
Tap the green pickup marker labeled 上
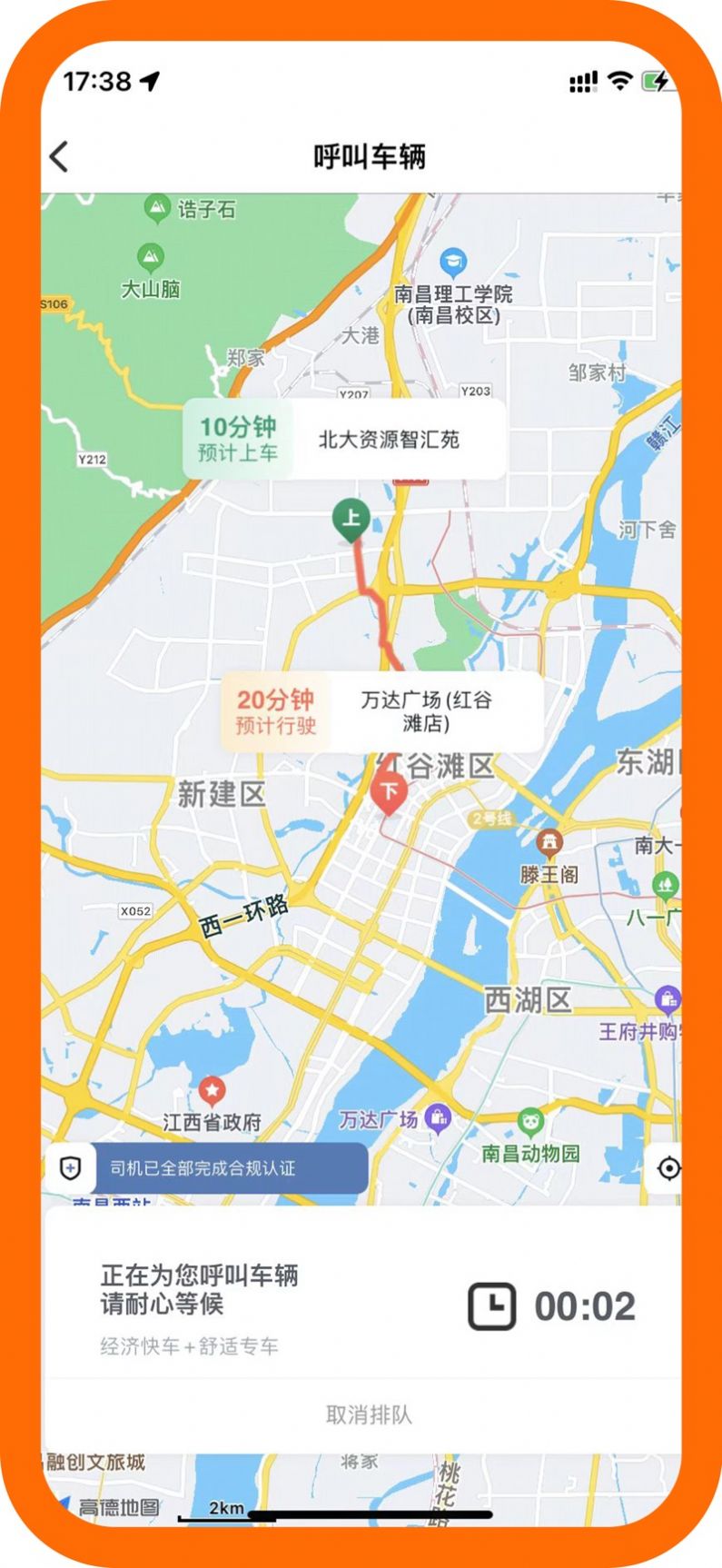pyautogui.click(x=352, y=518)
